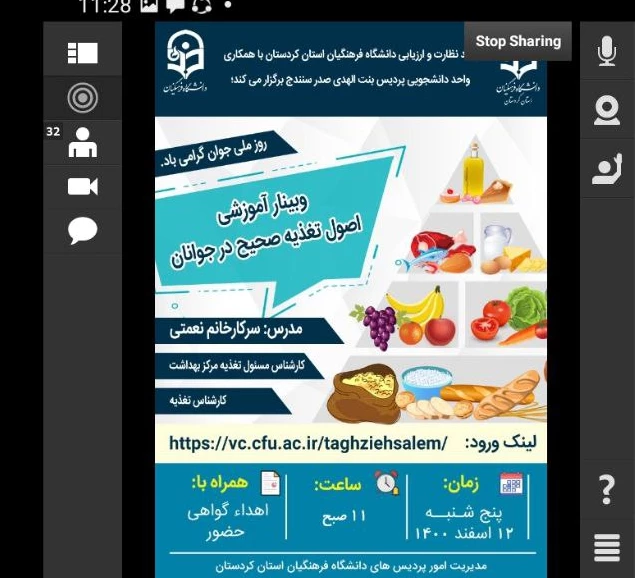Viewport: 635px width, 578px height.
Task: Open the video camera pod
Action: click(82, 187)
